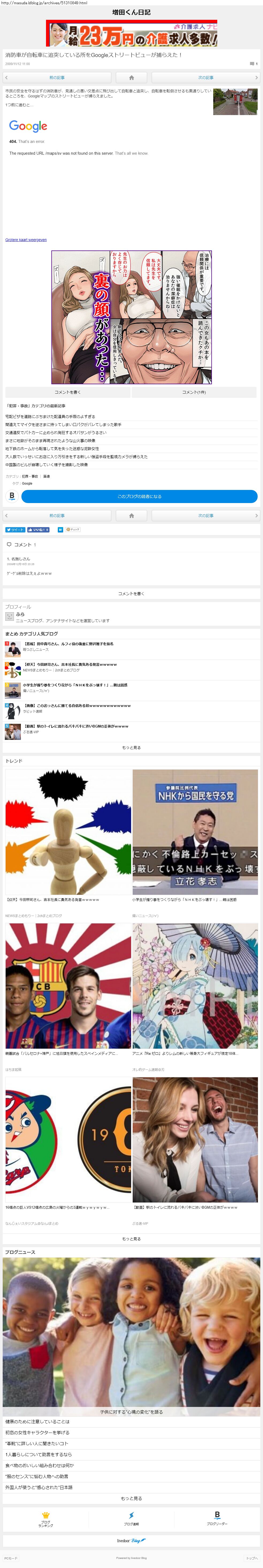Screen dimensions: 263x1568
Task: Go to the previous article in top navigation
Action: point(57,78)
